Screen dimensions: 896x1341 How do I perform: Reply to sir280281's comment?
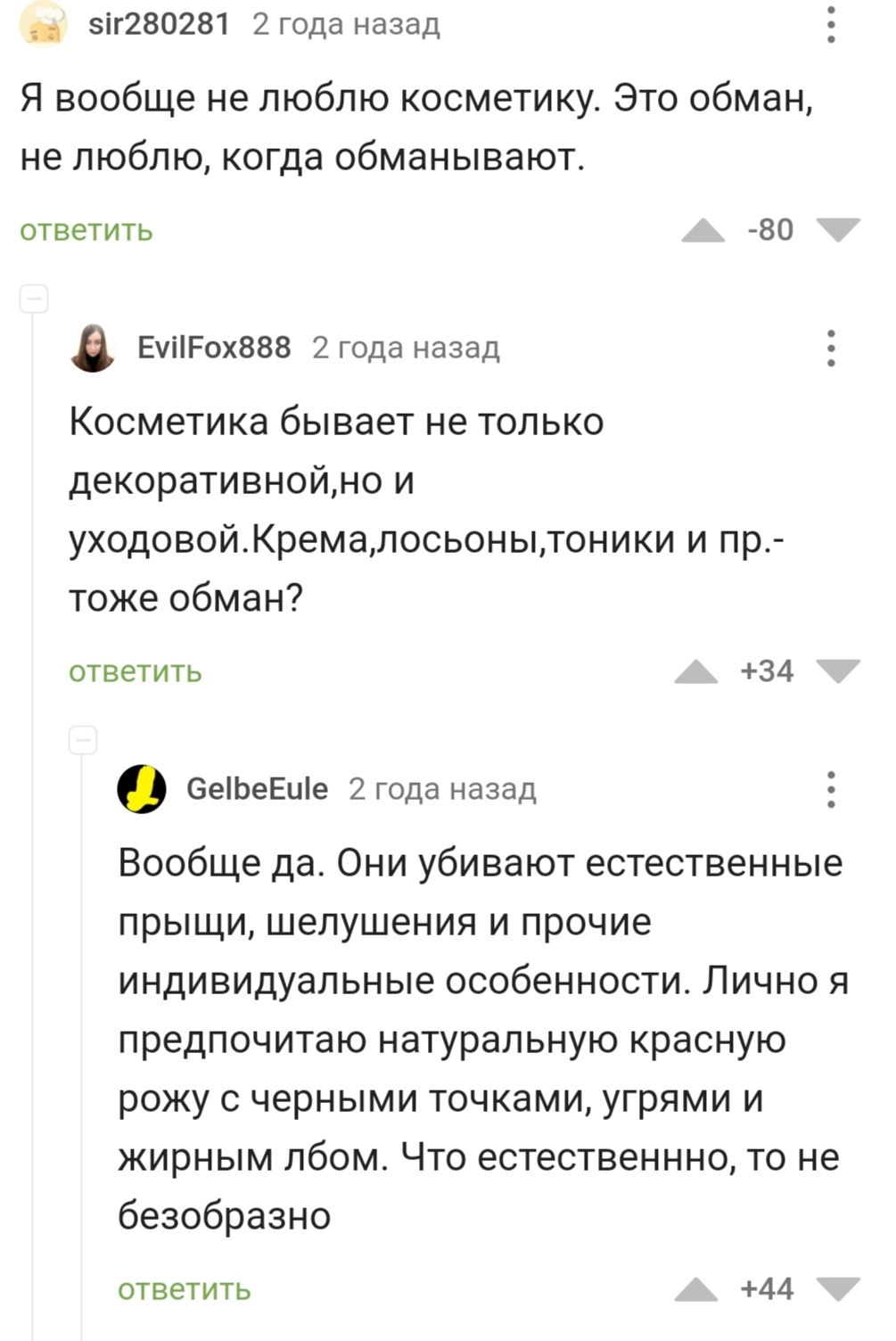(x=86, y=230)
